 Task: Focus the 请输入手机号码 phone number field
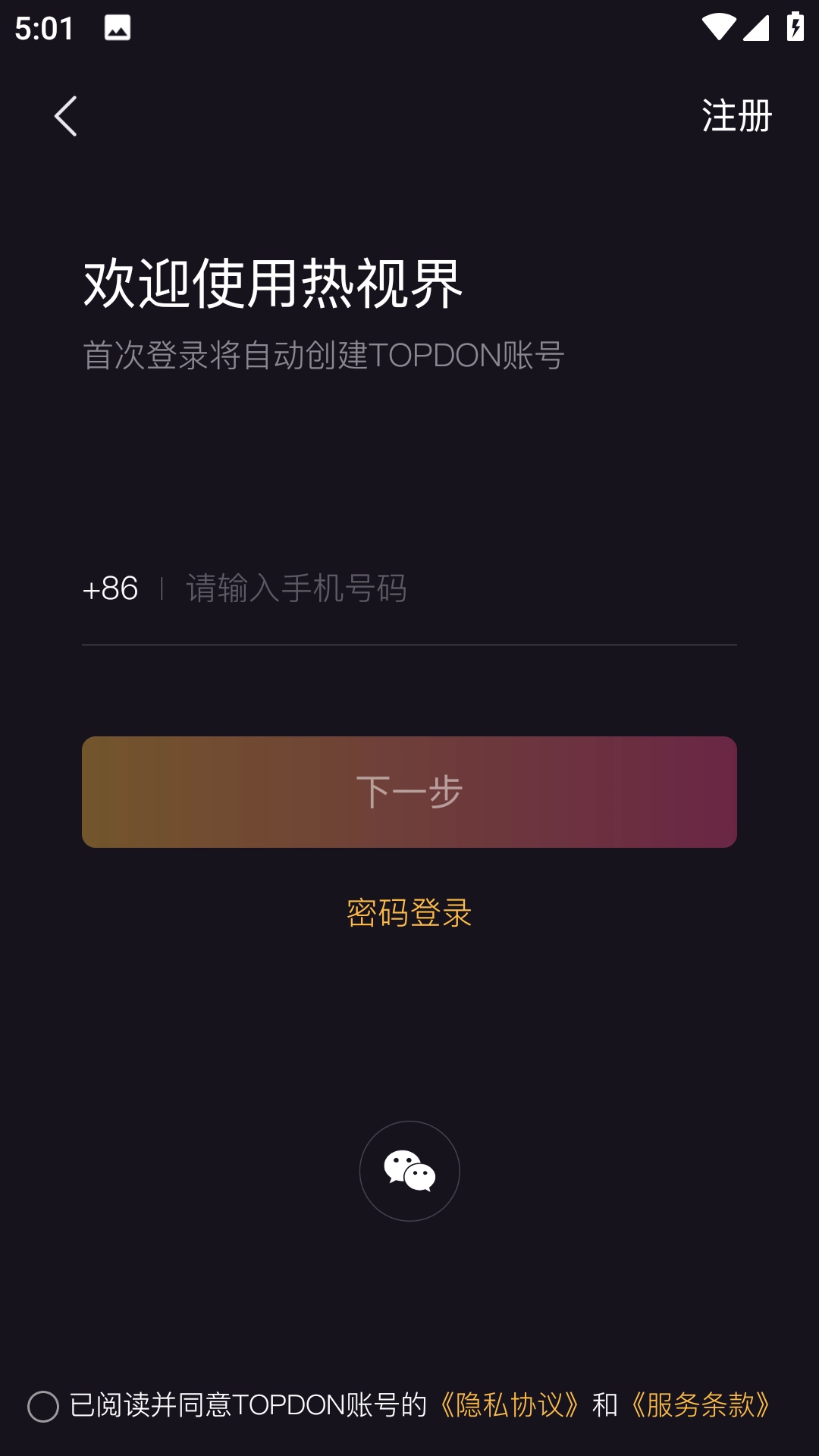click(x=455, y=588)
